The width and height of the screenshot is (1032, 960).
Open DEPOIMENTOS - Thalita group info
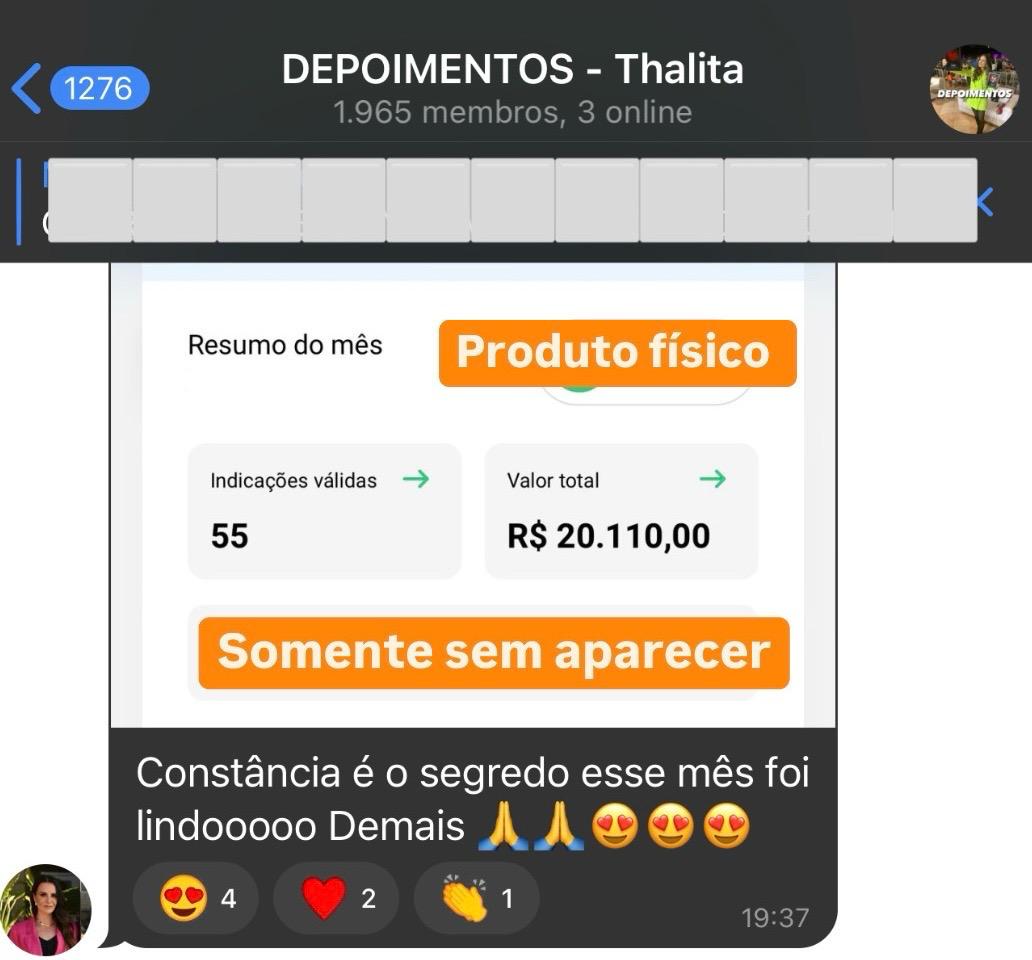512,88
